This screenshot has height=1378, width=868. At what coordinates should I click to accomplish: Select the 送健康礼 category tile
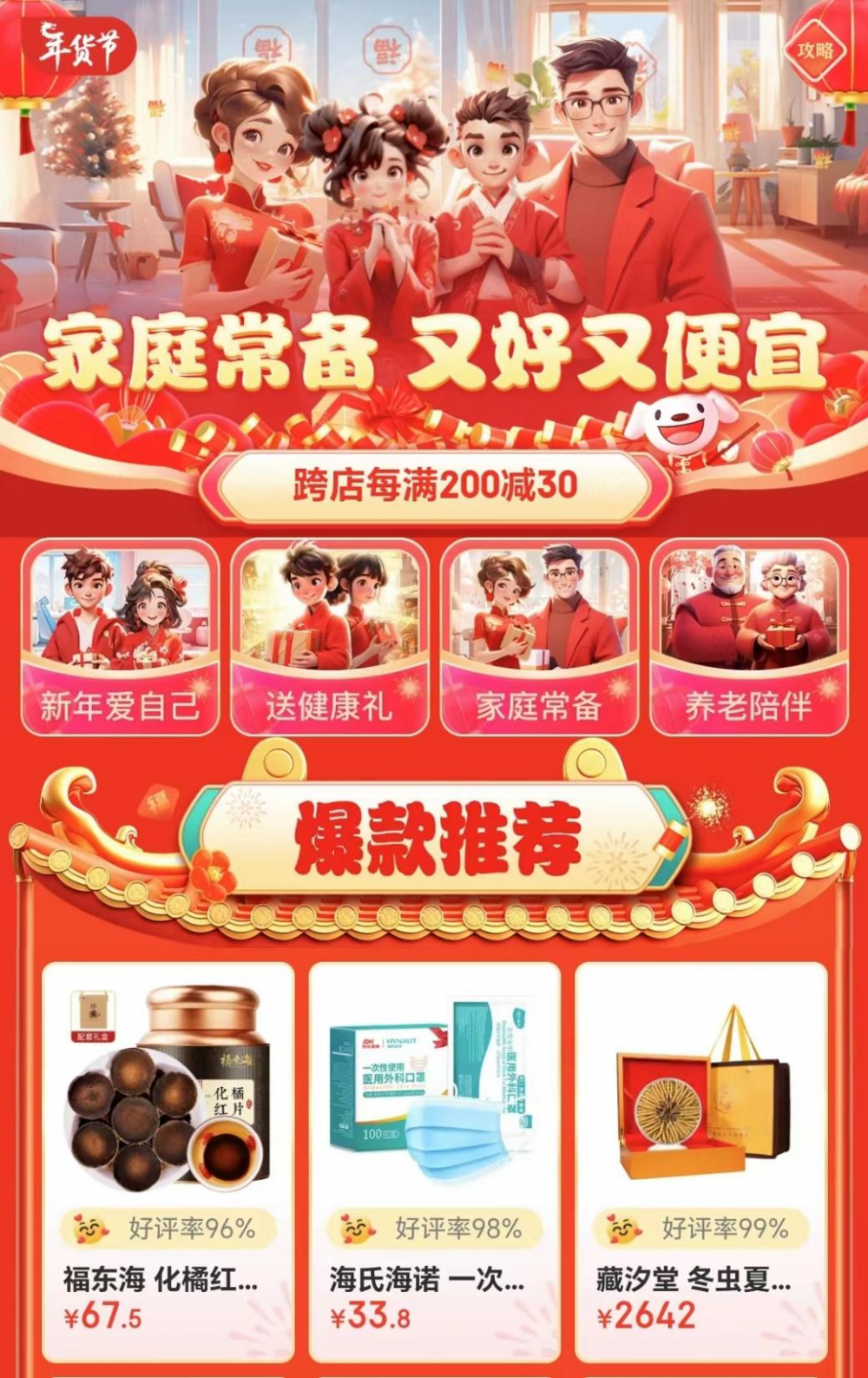pyautogui.click(x=330, y=636)
